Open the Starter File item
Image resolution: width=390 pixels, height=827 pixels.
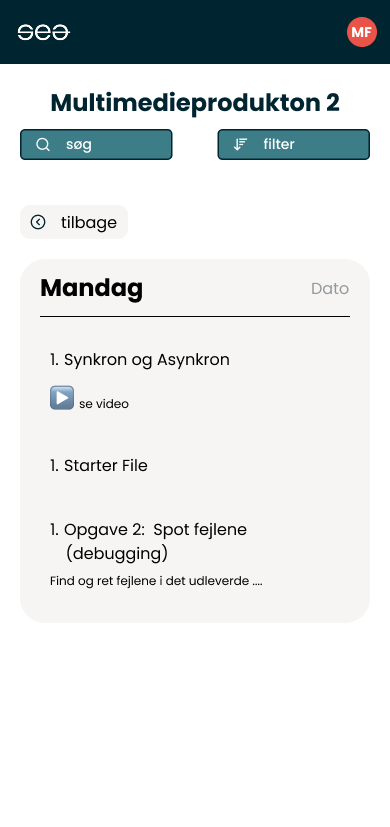[99, 465]
